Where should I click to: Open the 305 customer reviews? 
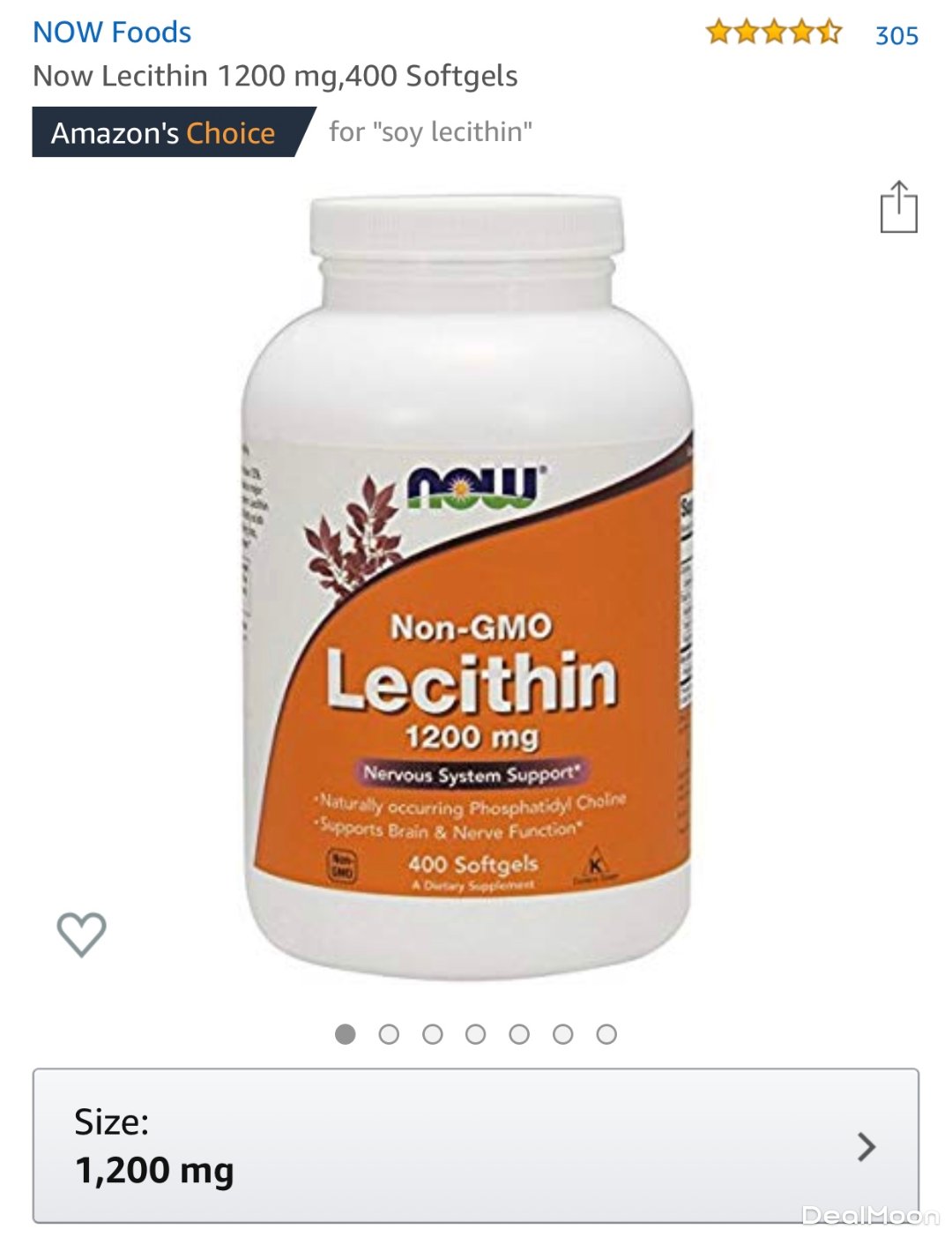(x=896, y=35)
